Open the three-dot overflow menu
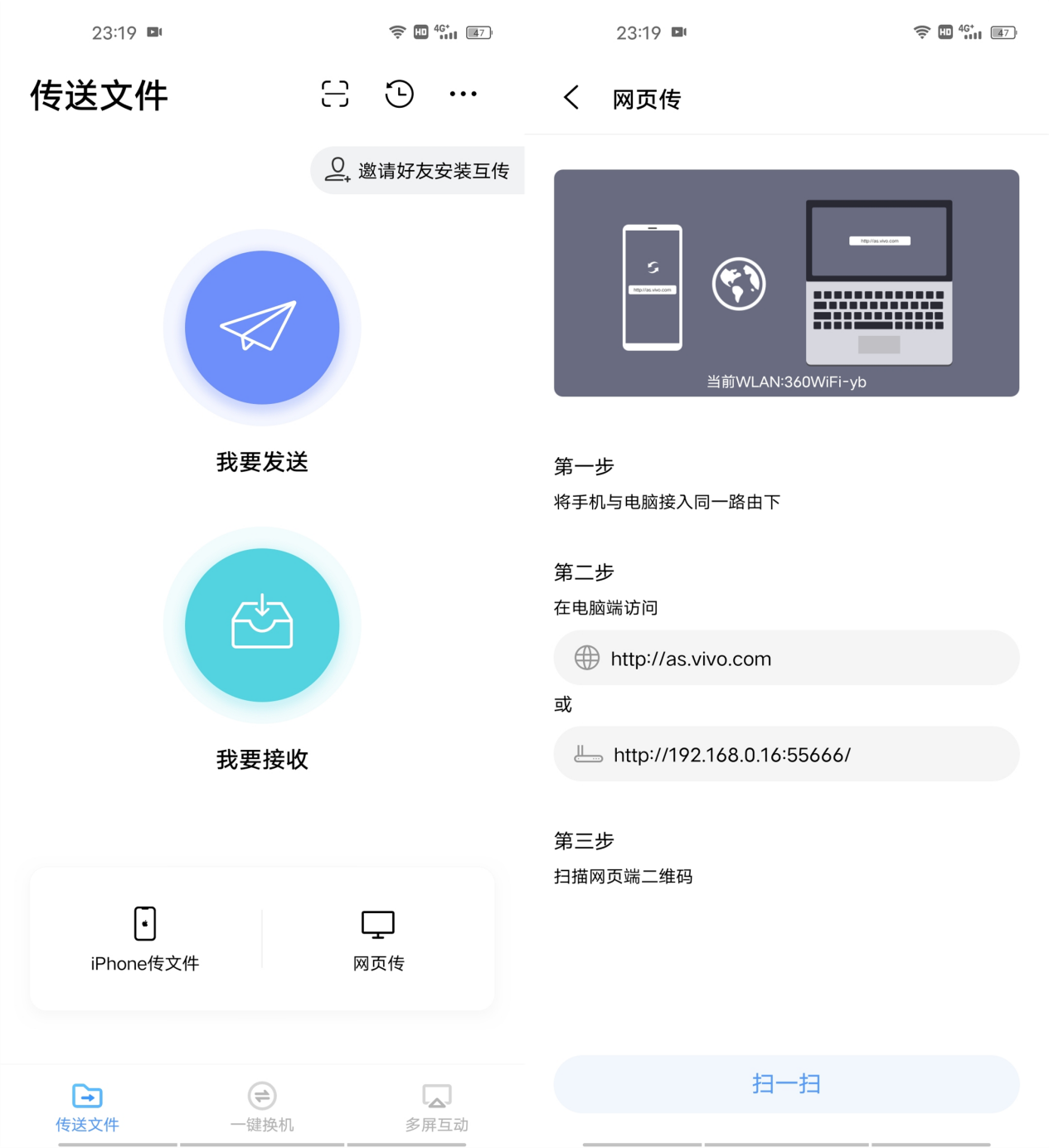The image size is (1049, 1148). [463, 94]
